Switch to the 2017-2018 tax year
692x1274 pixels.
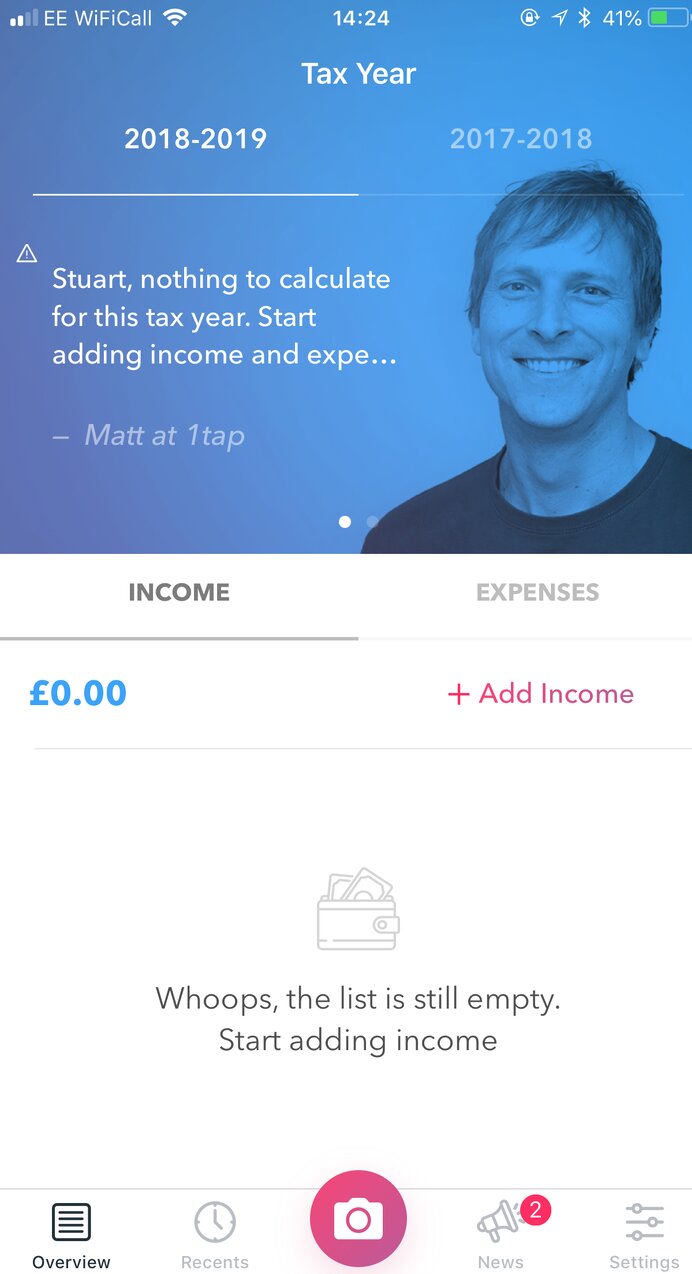tap(520, 139)
